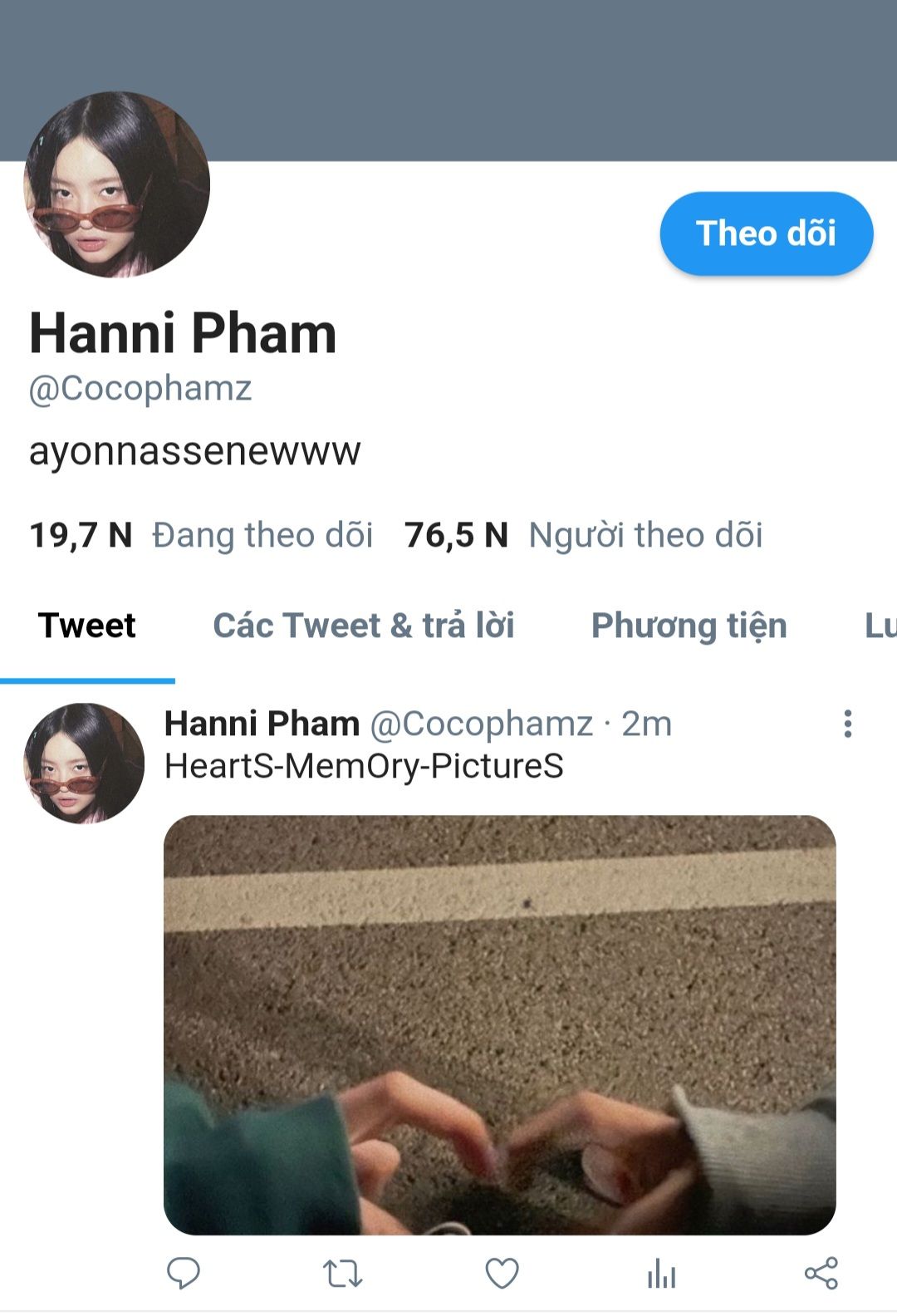Open the tweet's three-dot overflow menu
The width and height of the screenshot is (897, 1316).
[x=847, y=724]
